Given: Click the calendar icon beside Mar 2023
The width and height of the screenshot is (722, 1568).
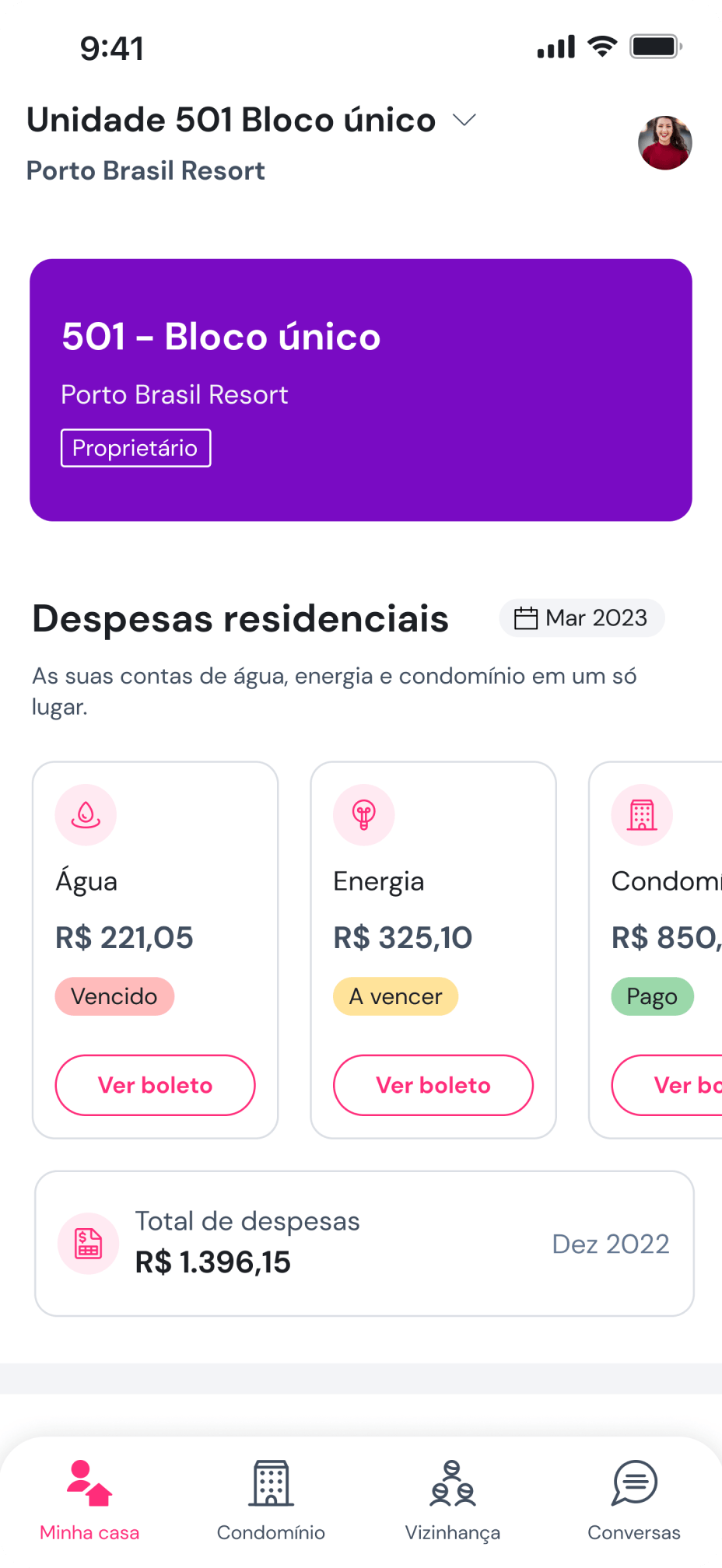Looking at the screenshot, I should 527,618.
